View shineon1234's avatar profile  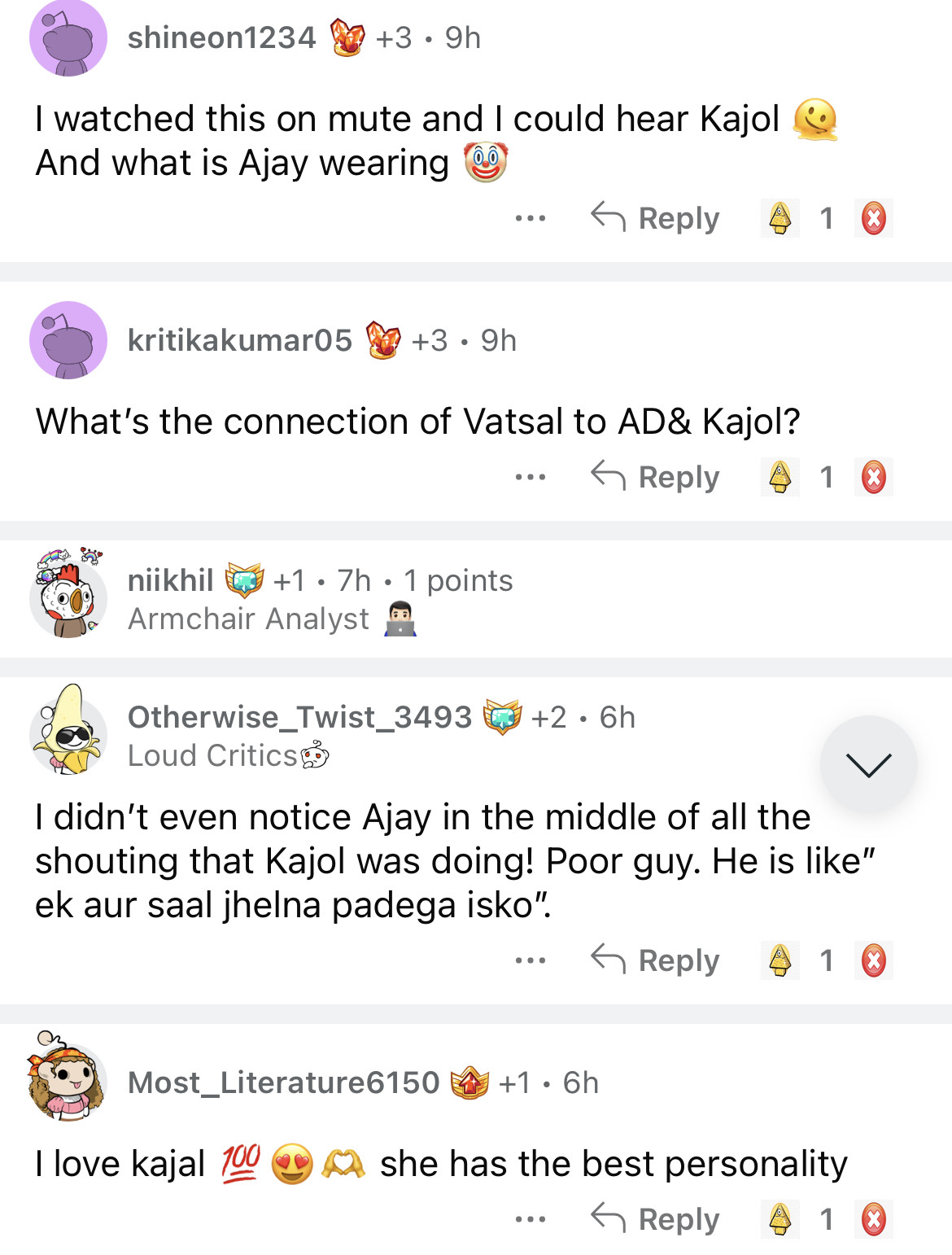[68, 37]
